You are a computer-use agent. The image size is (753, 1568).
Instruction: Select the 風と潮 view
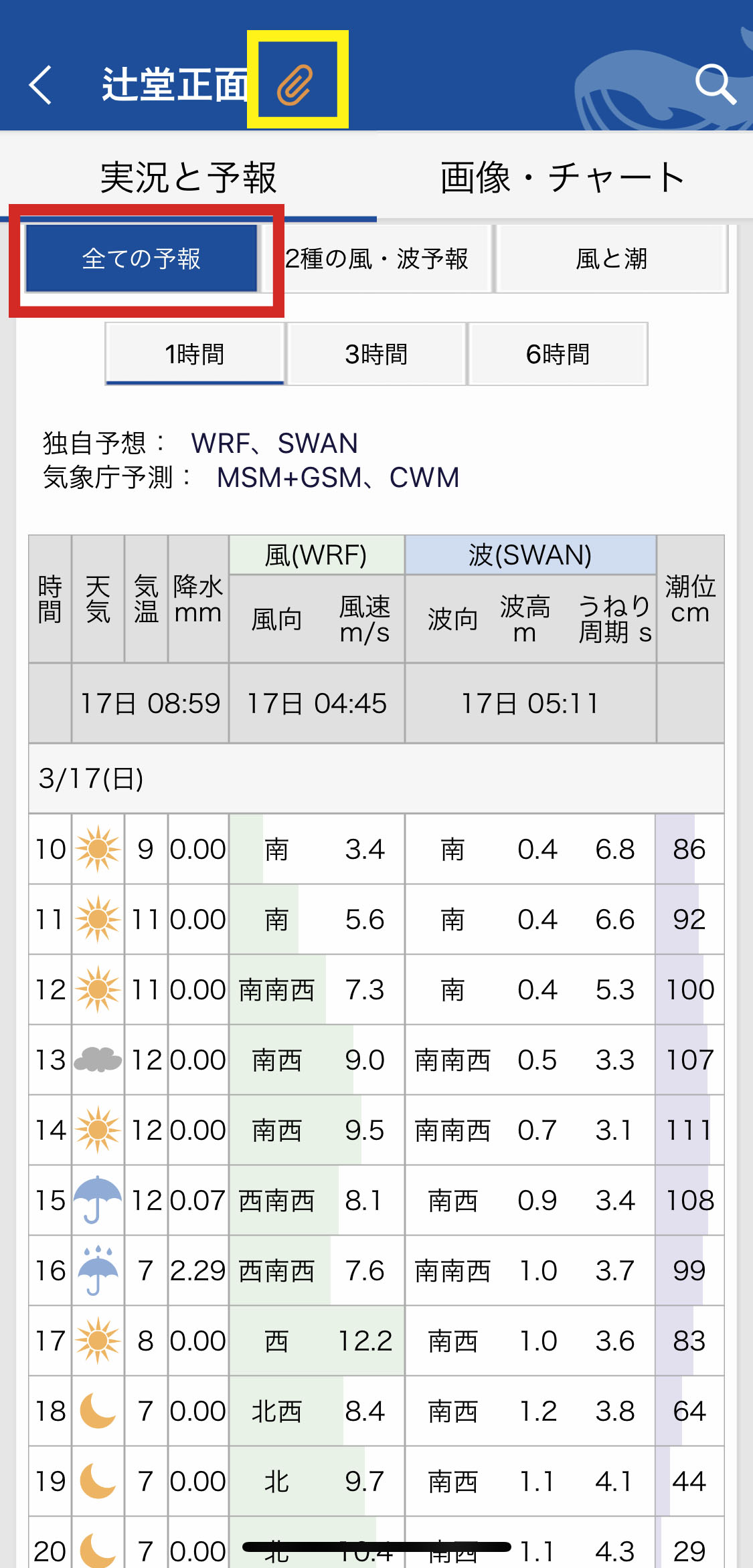[611, 259]
